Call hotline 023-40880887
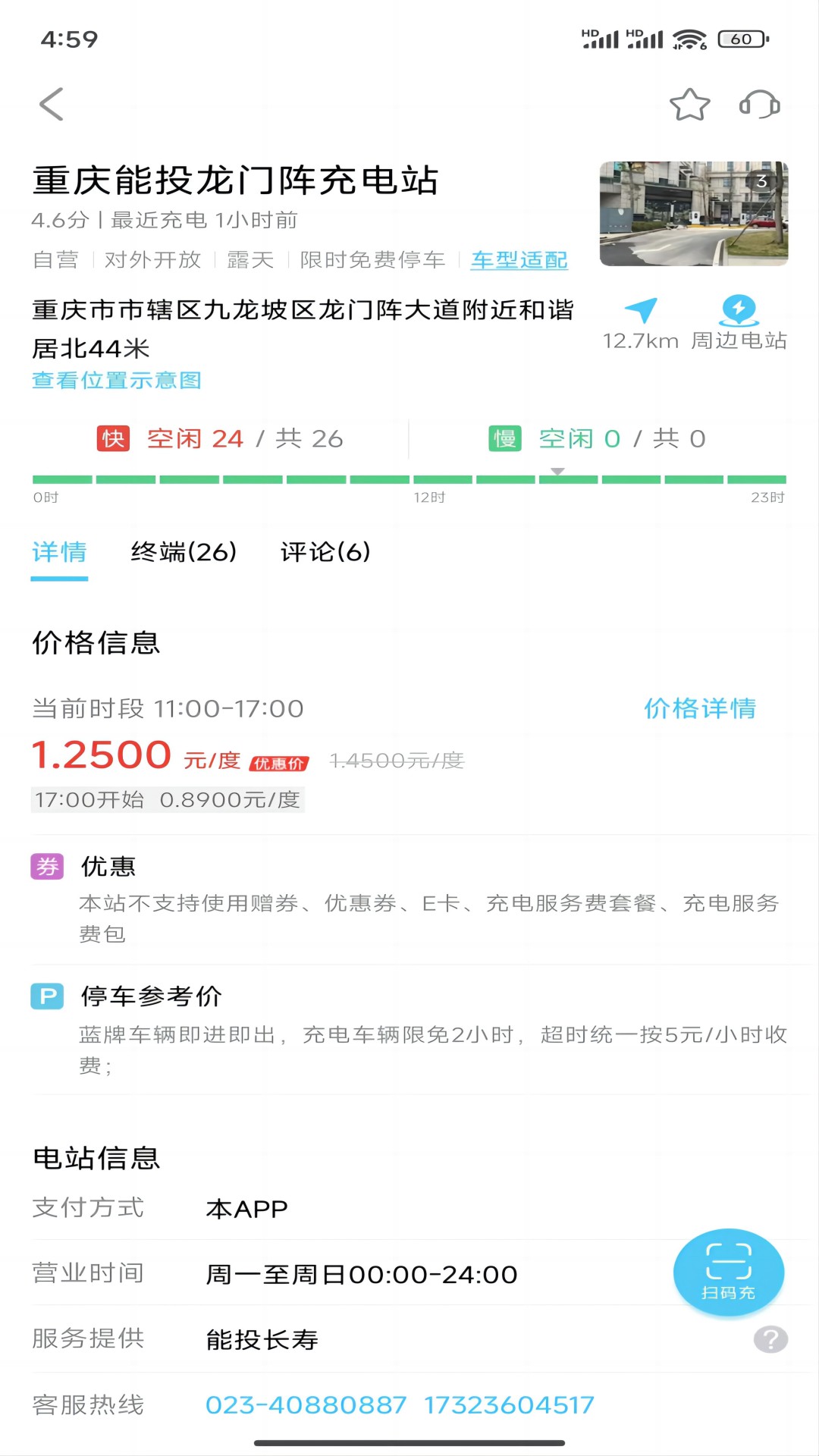 [x=303, y=1405]
